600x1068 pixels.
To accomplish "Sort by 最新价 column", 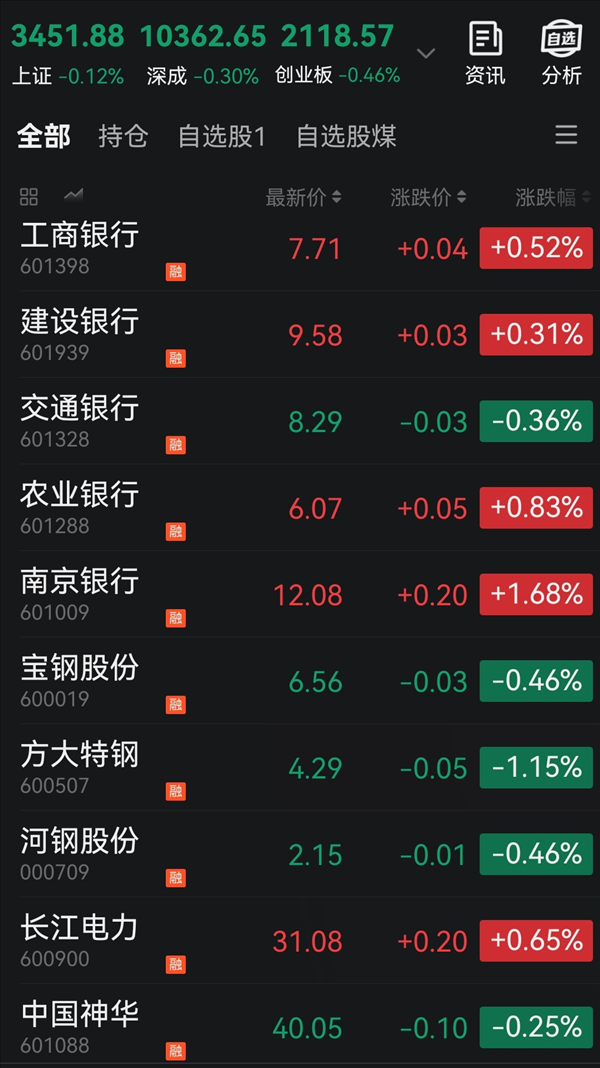I will point(303,198).
